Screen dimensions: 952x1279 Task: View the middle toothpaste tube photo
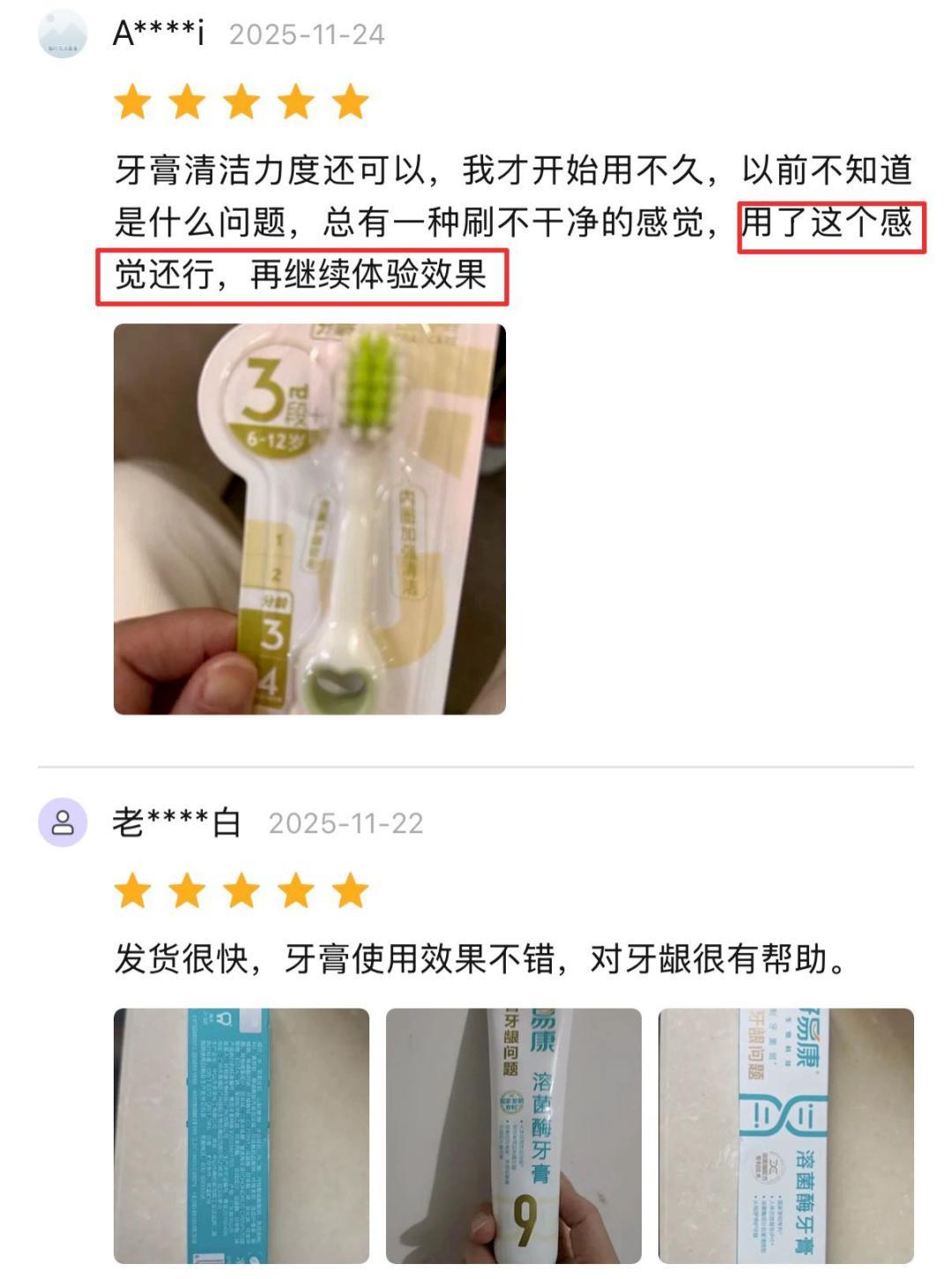pyautogui.click(x=513, y=1135)
